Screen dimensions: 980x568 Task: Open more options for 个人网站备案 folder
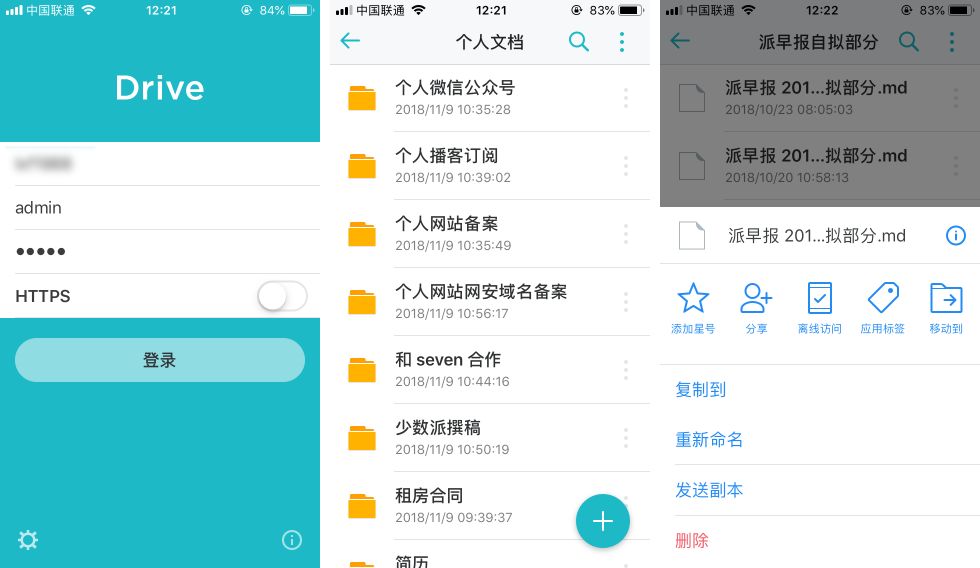click(626, 234)
